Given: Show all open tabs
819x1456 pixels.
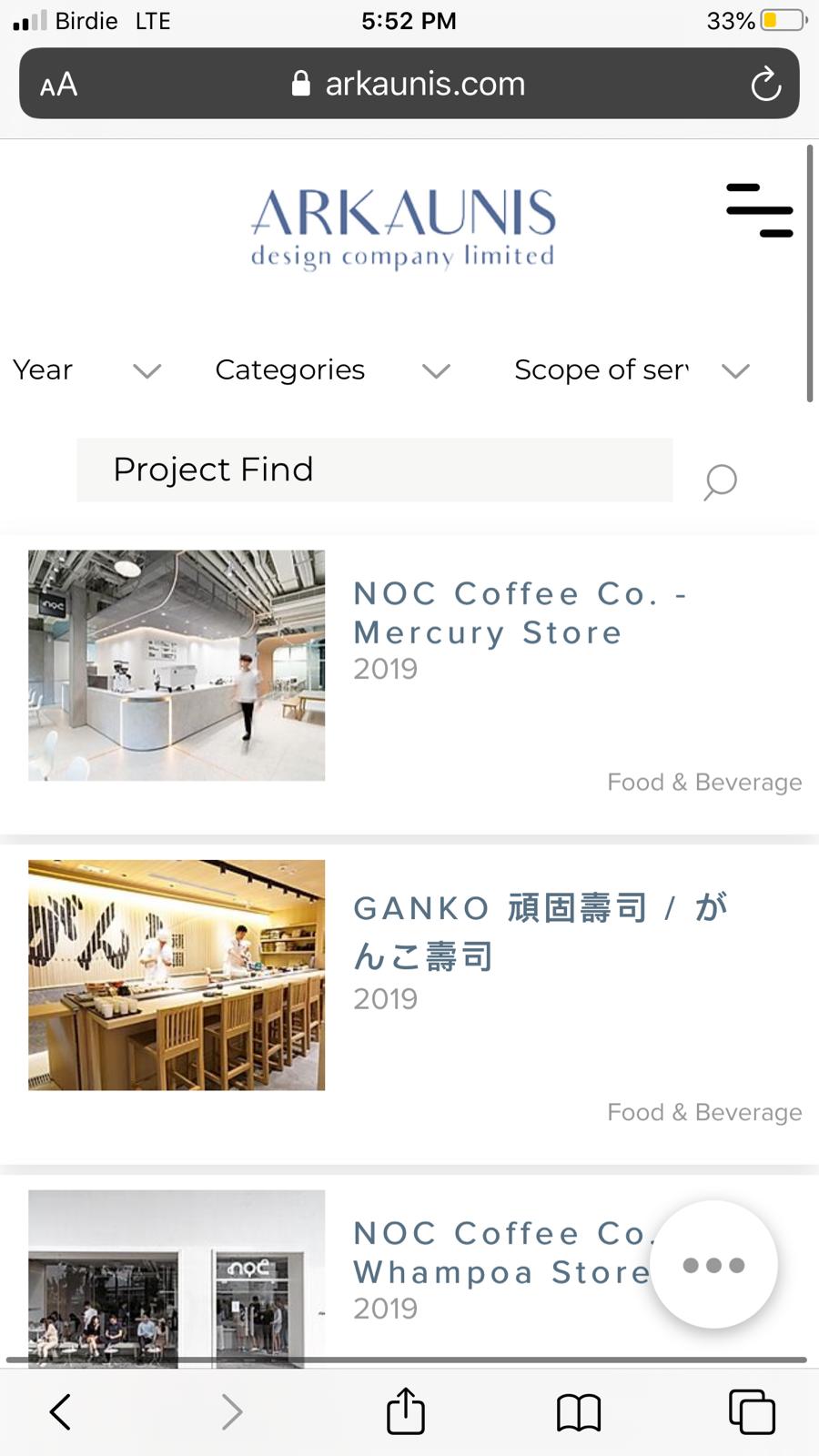Looking at the screenshot, I should coord(752,1412).
